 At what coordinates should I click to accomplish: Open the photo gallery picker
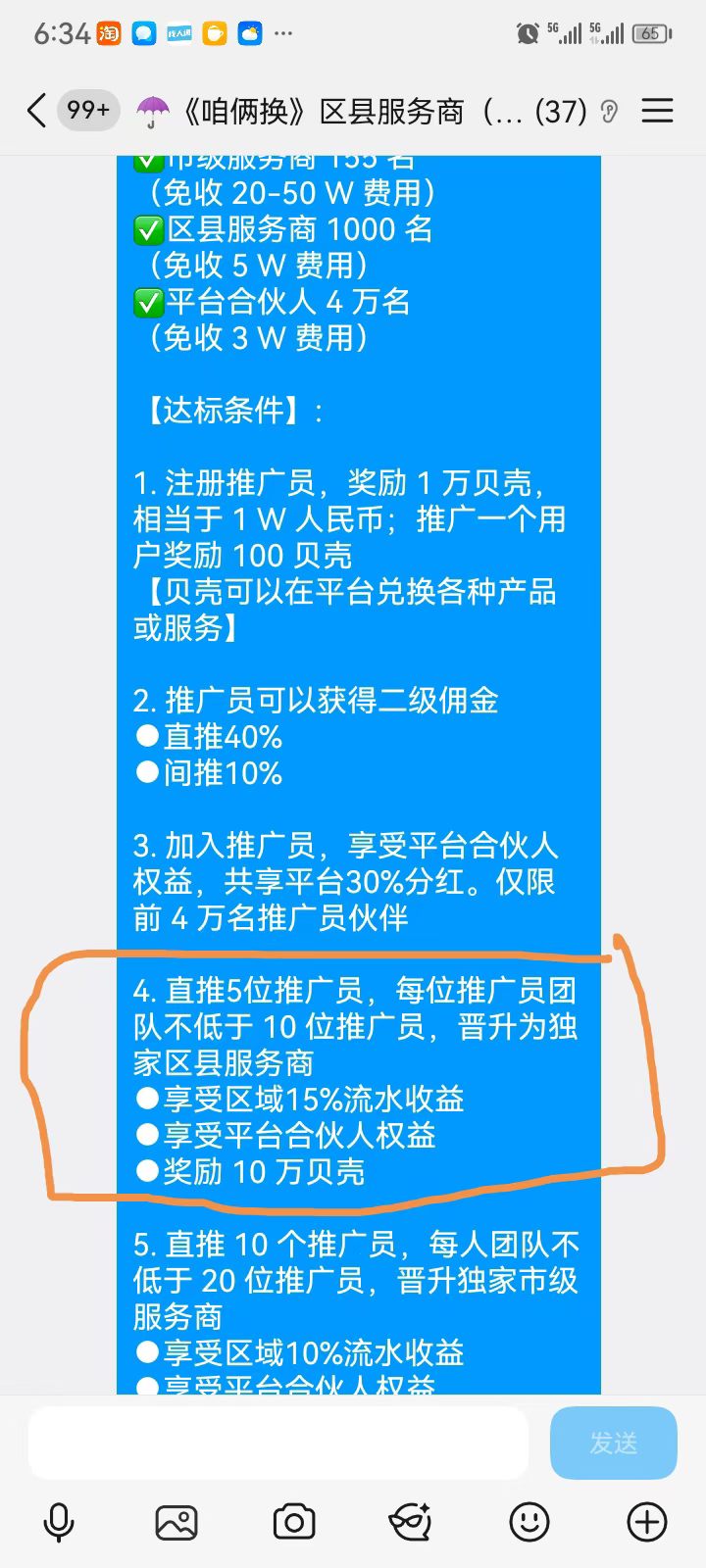coord(176,1523)
